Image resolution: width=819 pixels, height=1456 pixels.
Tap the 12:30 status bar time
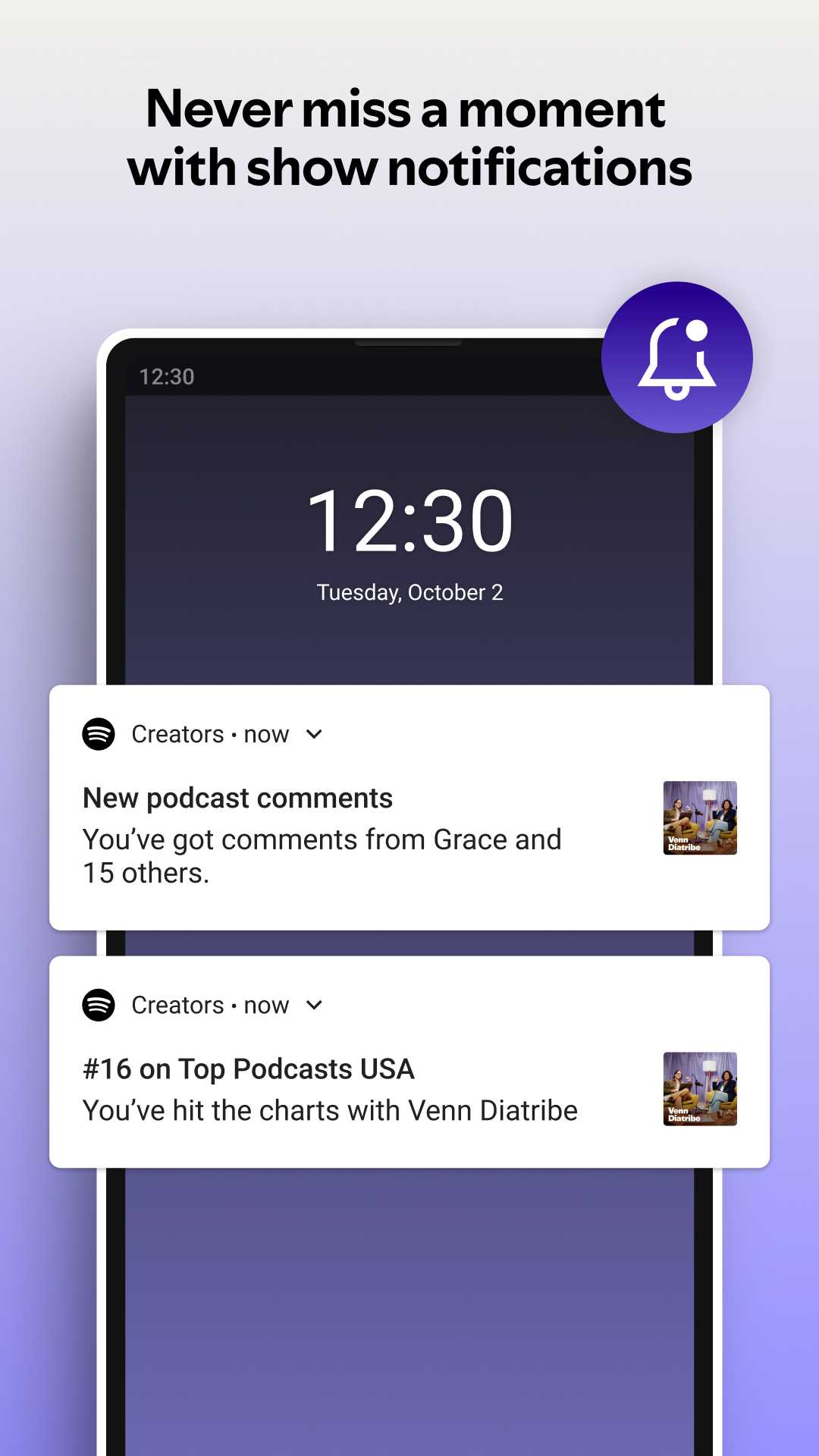tap(165, 376)
